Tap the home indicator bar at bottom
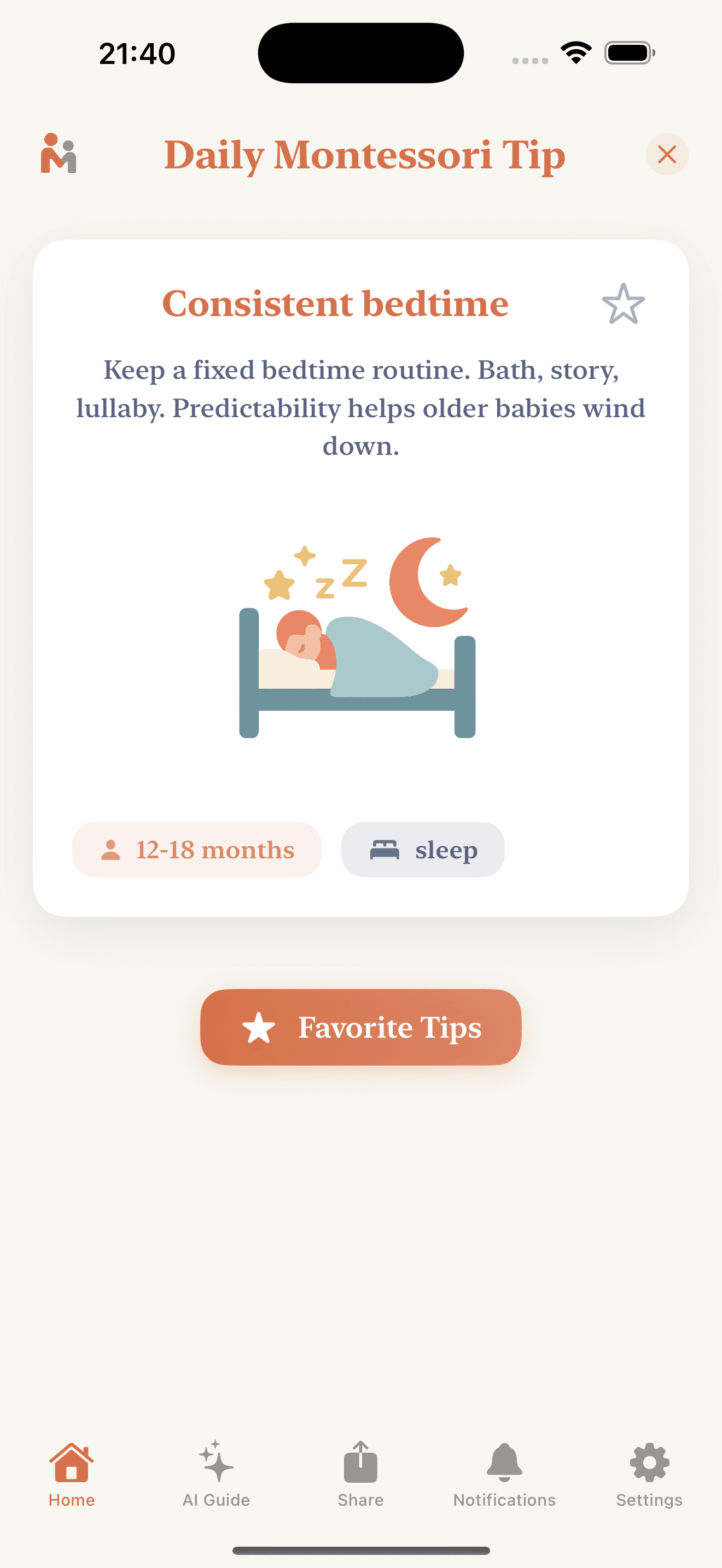This screenshot has height=1568, width=722. click(360, 1550)
